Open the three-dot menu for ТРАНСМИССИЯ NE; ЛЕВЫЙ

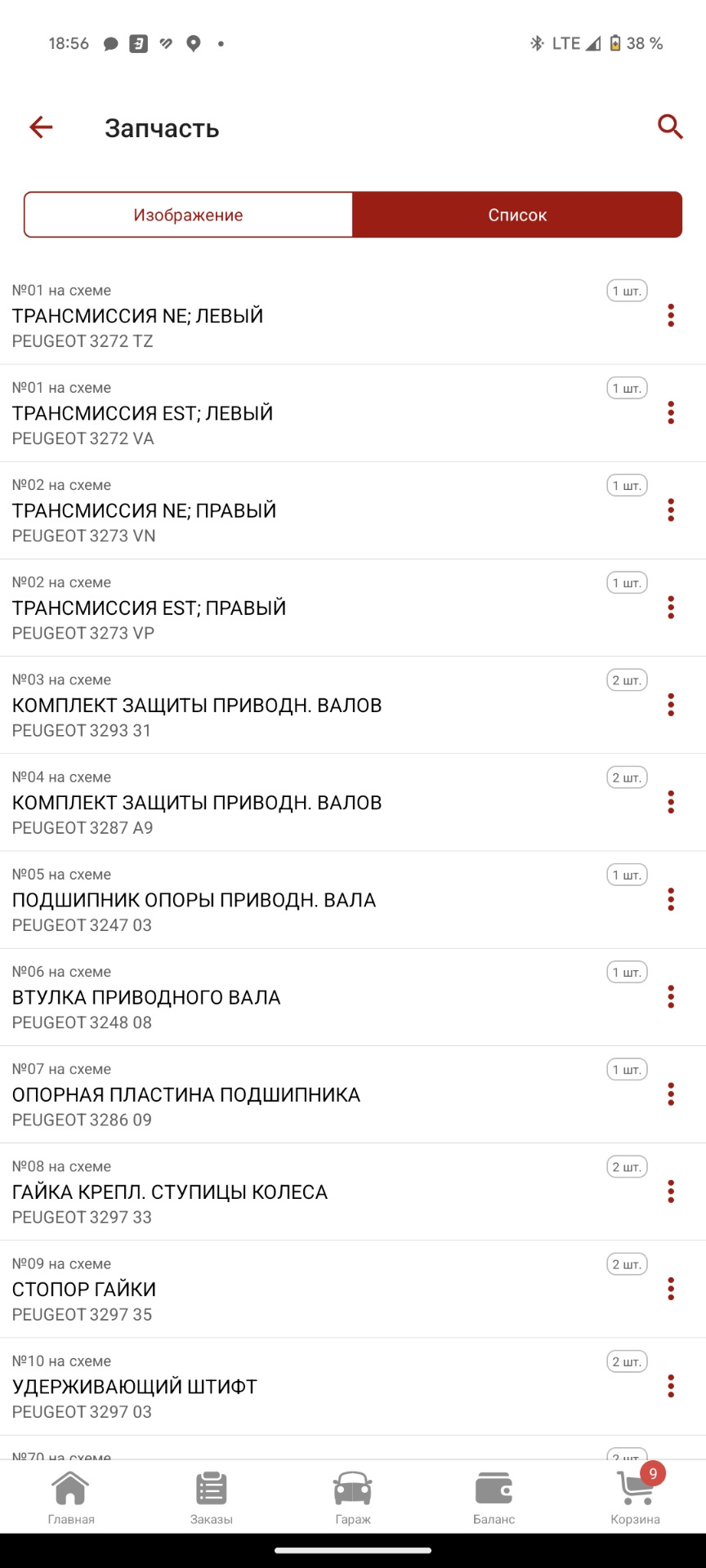tap(671, 316)
